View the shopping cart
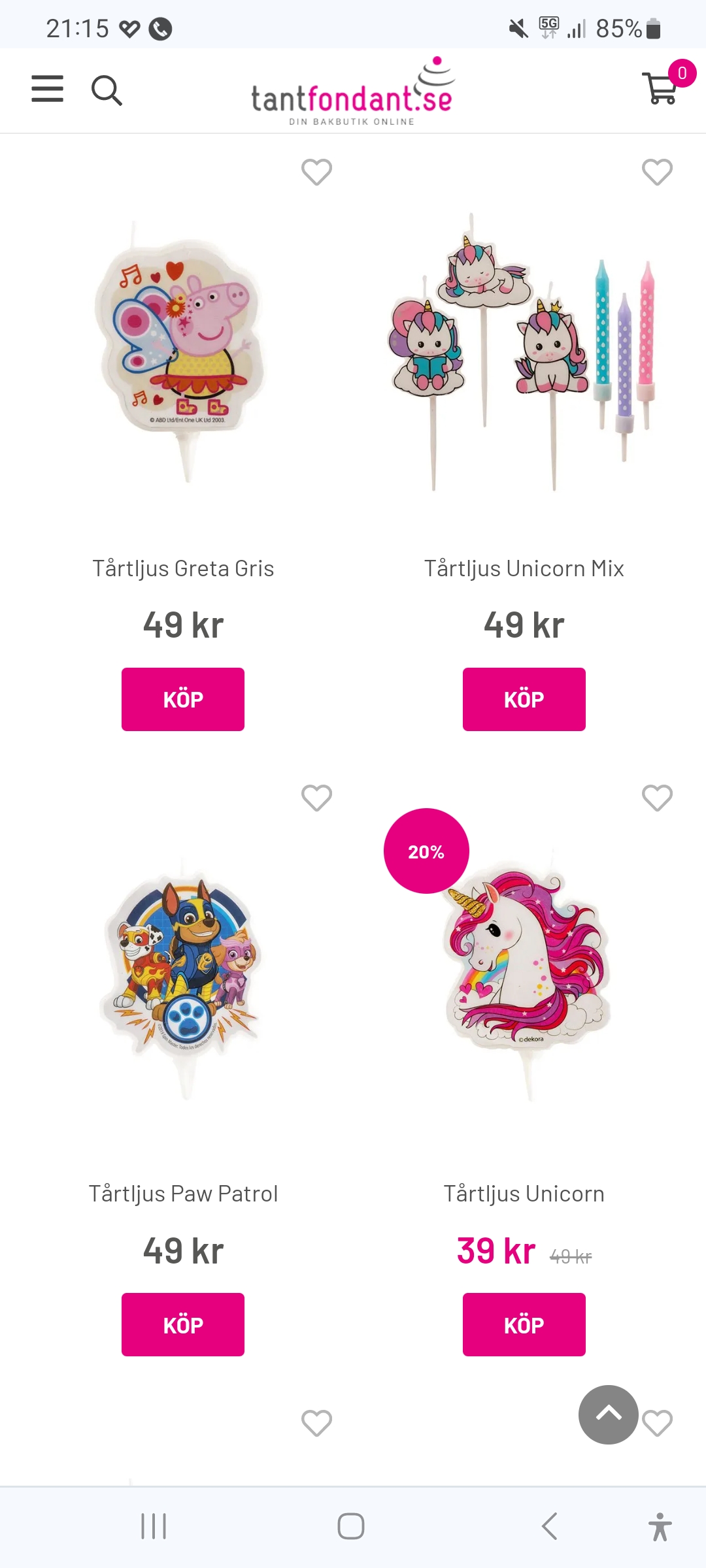The height and width of the screenshot is (1568, 706). 662,88
